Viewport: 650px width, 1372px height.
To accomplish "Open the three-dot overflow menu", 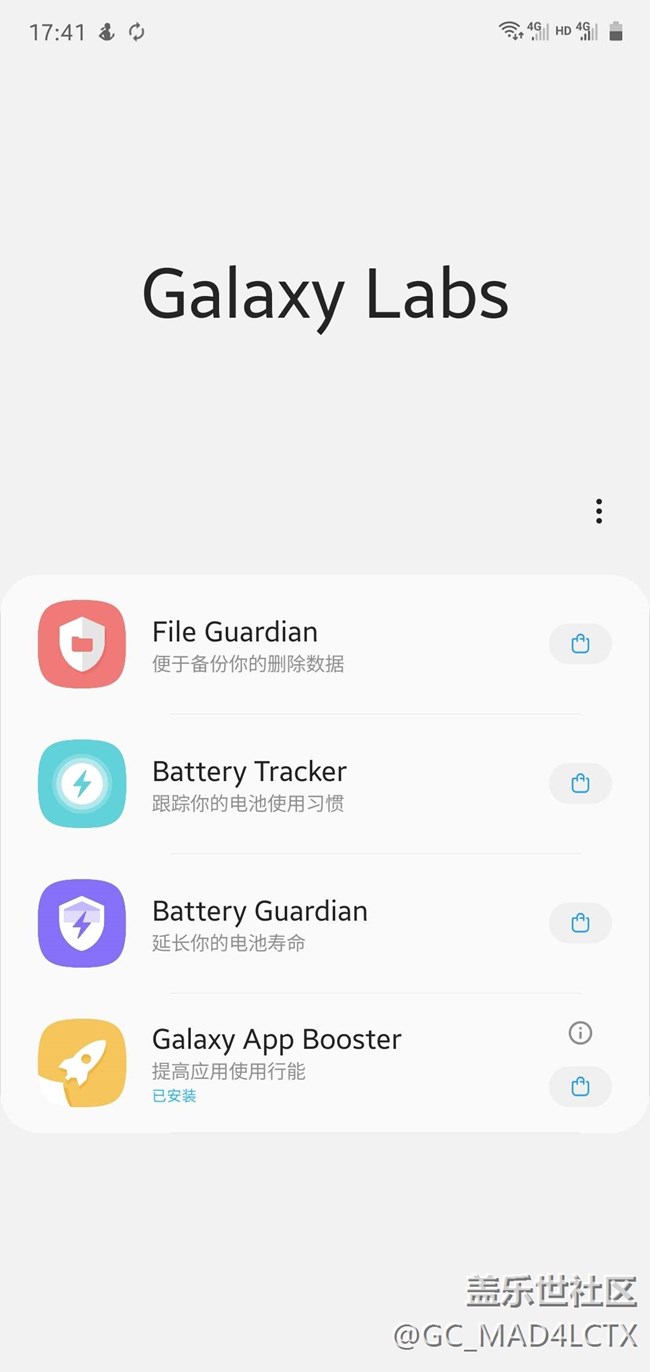I will click(599, 511).
